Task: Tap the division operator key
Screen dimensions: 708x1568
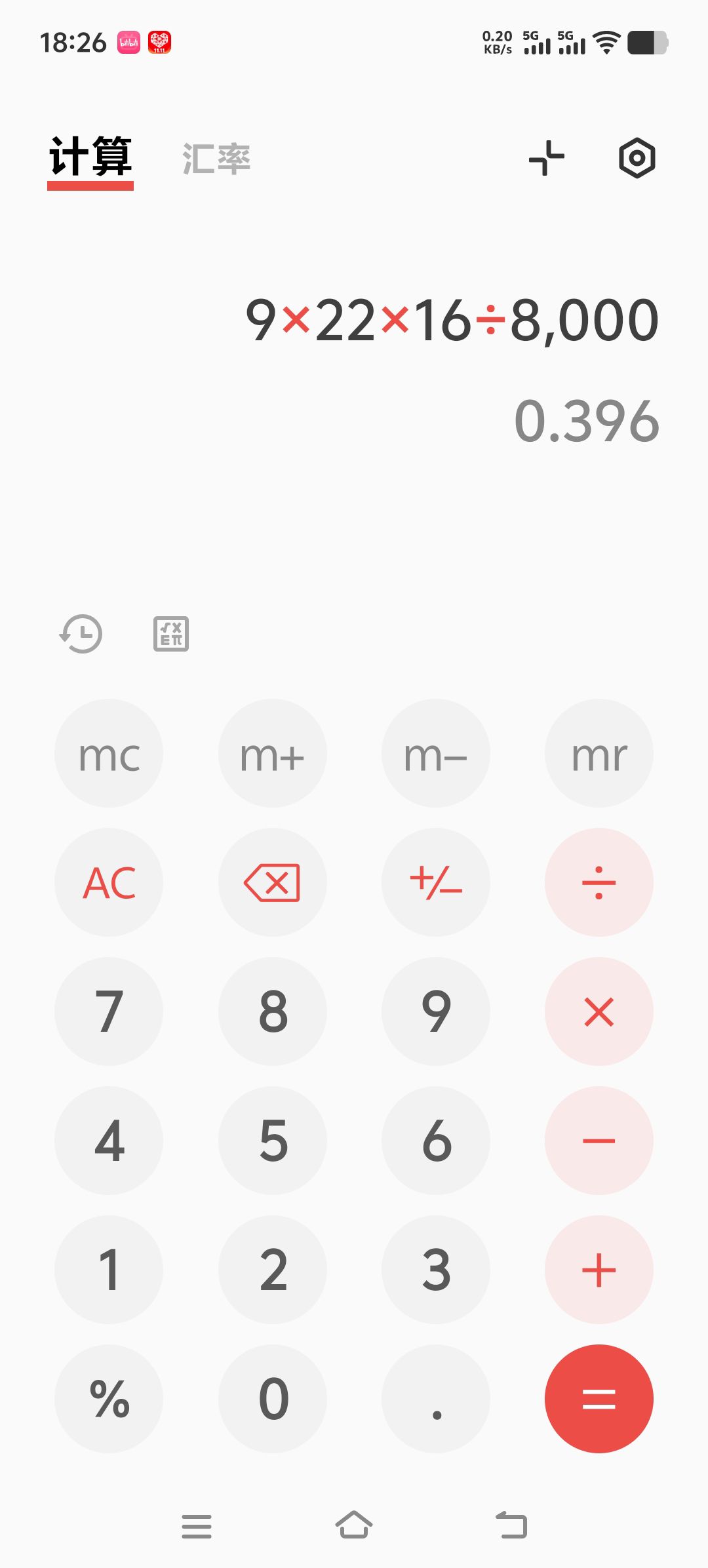Action: pyautogui.click(x=599, y=882)
